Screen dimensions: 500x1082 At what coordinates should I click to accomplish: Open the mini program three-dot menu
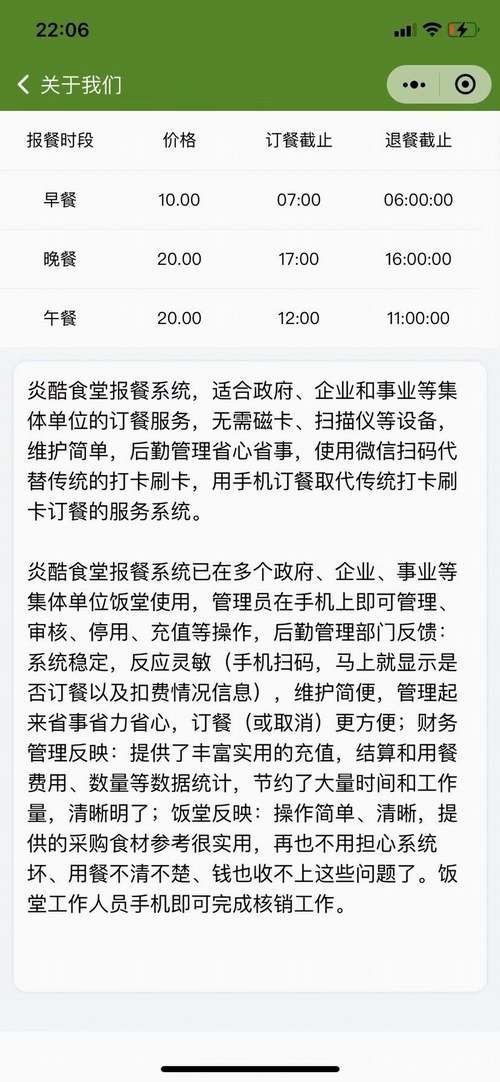point(413,85)
